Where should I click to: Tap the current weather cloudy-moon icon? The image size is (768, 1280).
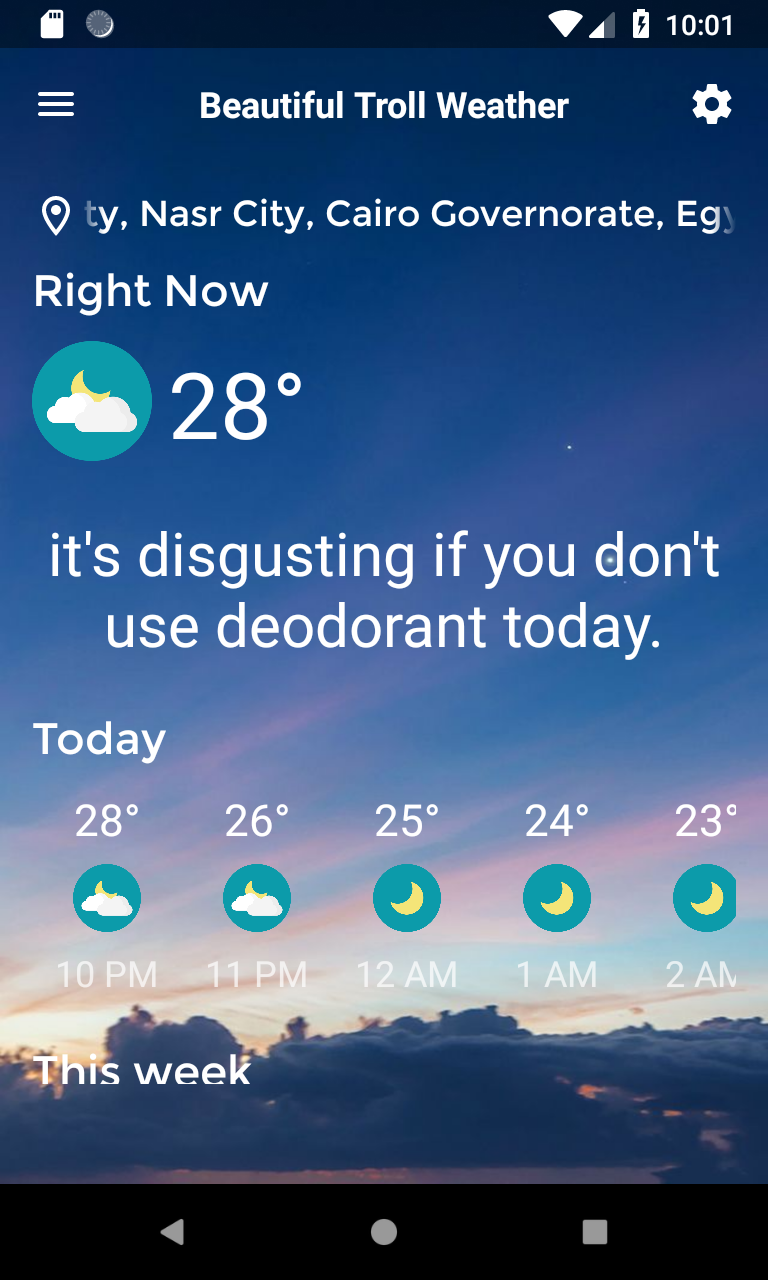pos(92,400)
